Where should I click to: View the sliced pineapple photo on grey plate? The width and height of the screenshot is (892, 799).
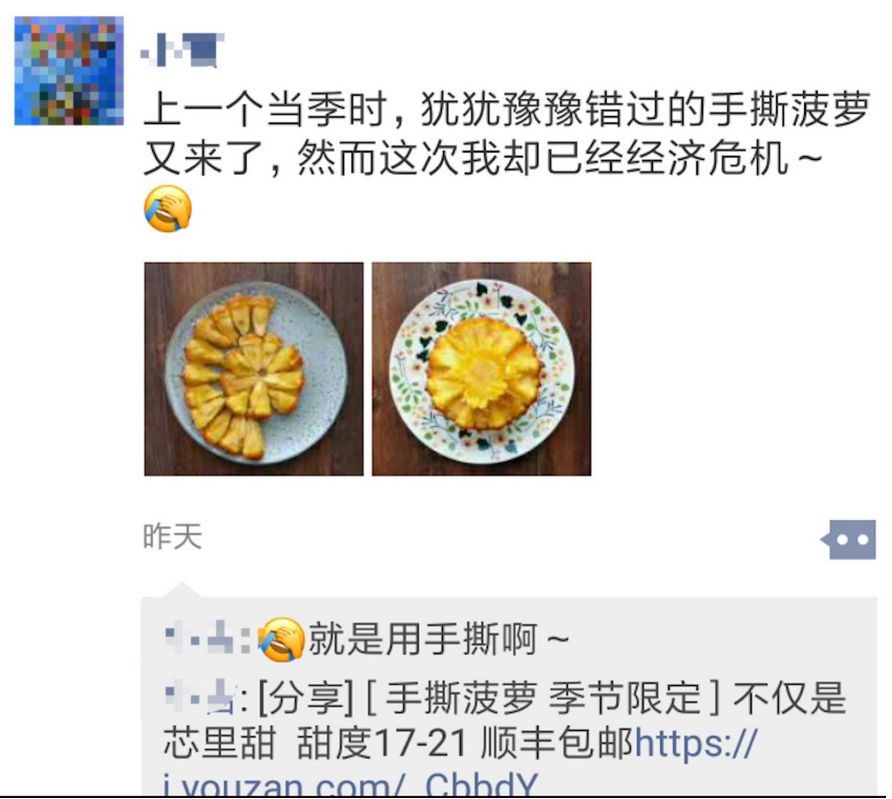point(254,369)
